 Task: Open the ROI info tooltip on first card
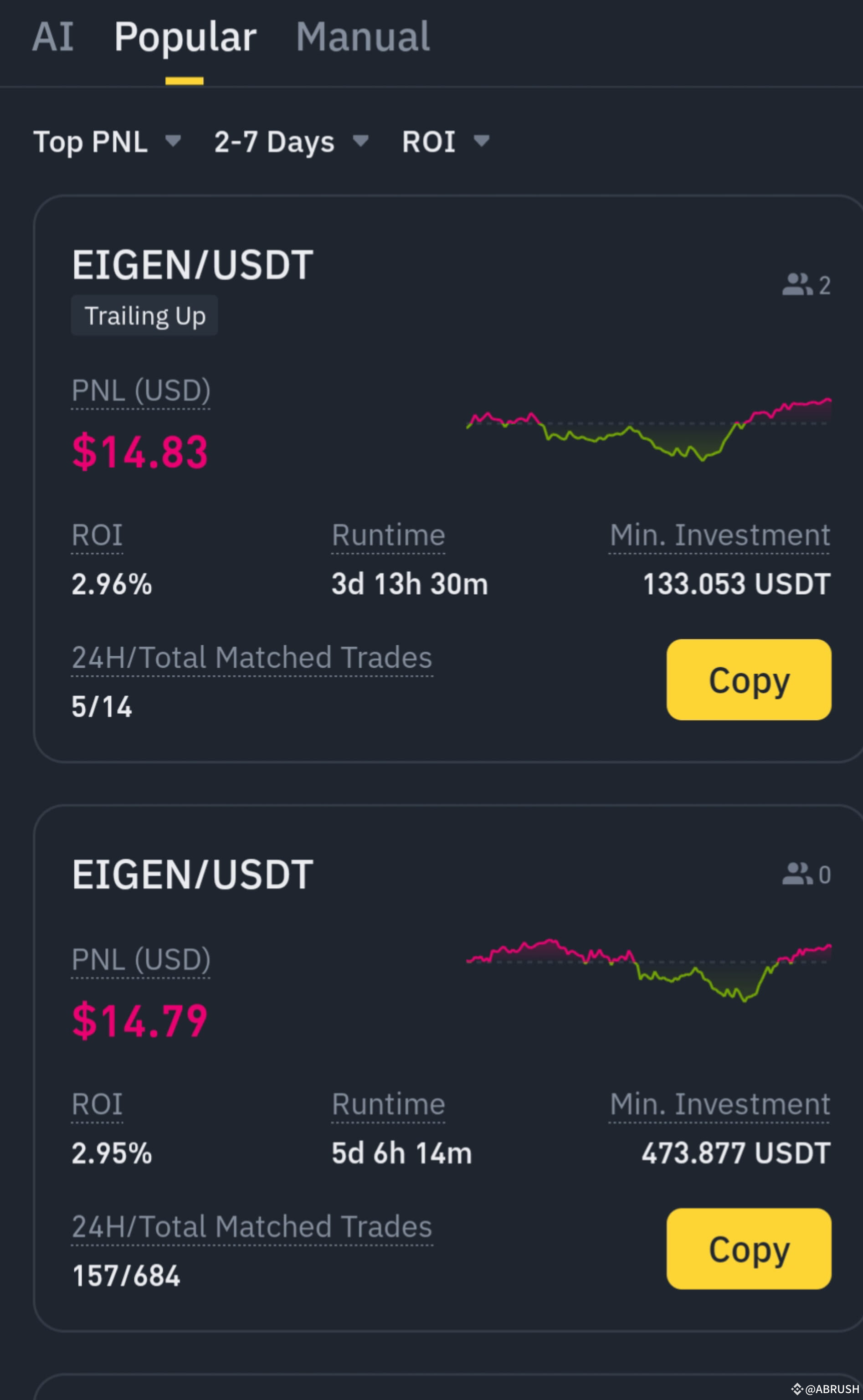[x=98, y=535]
